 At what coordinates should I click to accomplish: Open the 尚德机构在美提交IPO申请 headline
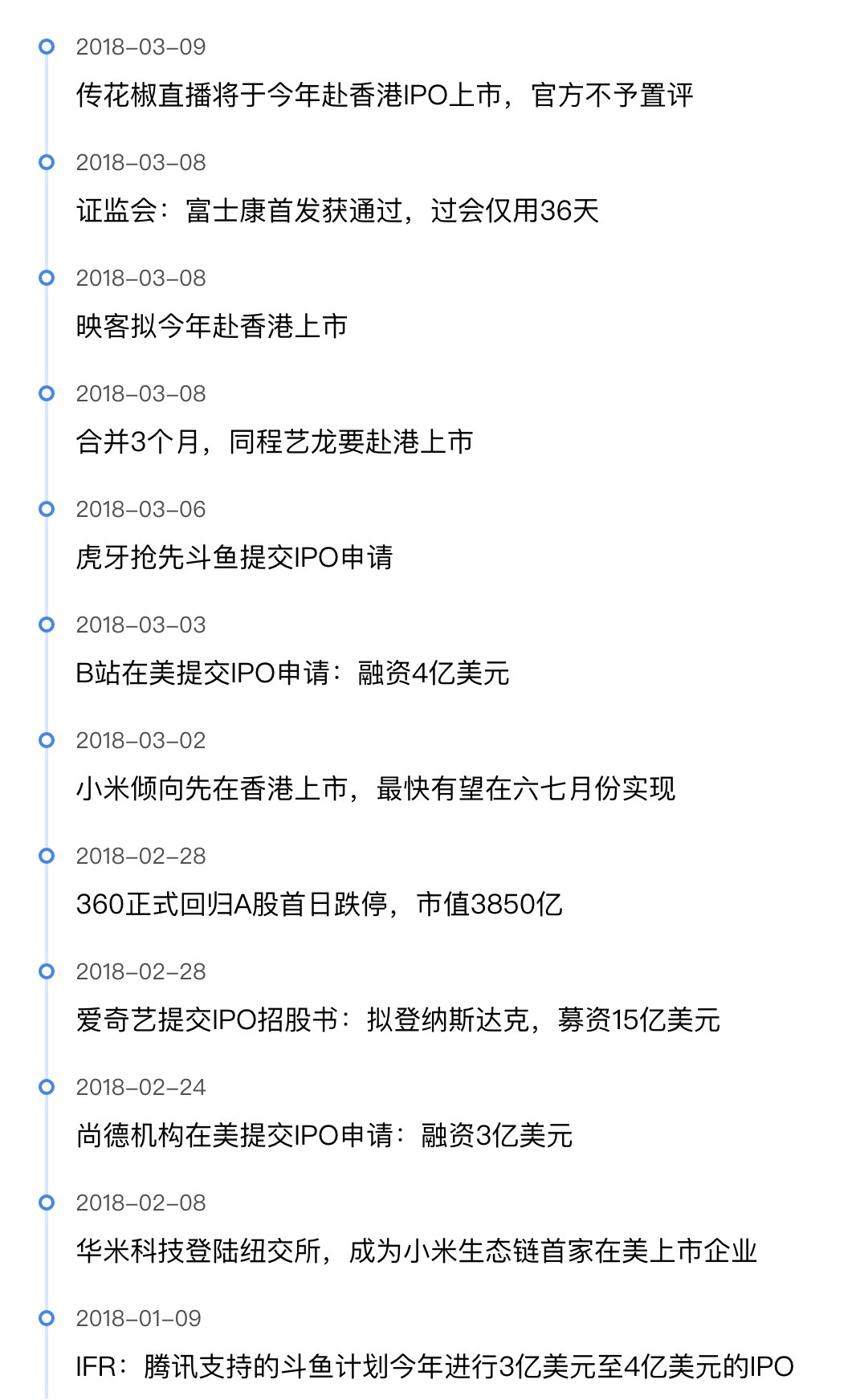pos(324,1136)
